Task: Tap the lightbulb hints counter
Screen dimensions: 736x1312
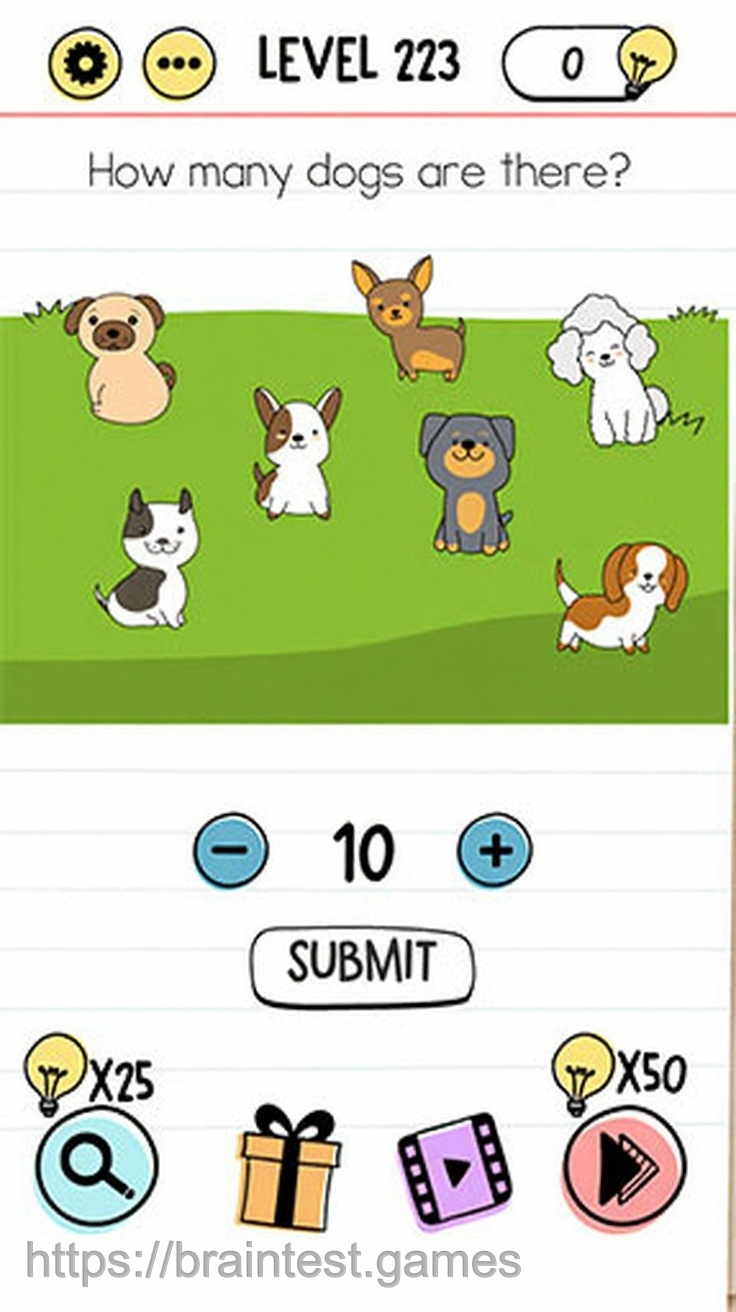Action: click(x=588, y=63)
